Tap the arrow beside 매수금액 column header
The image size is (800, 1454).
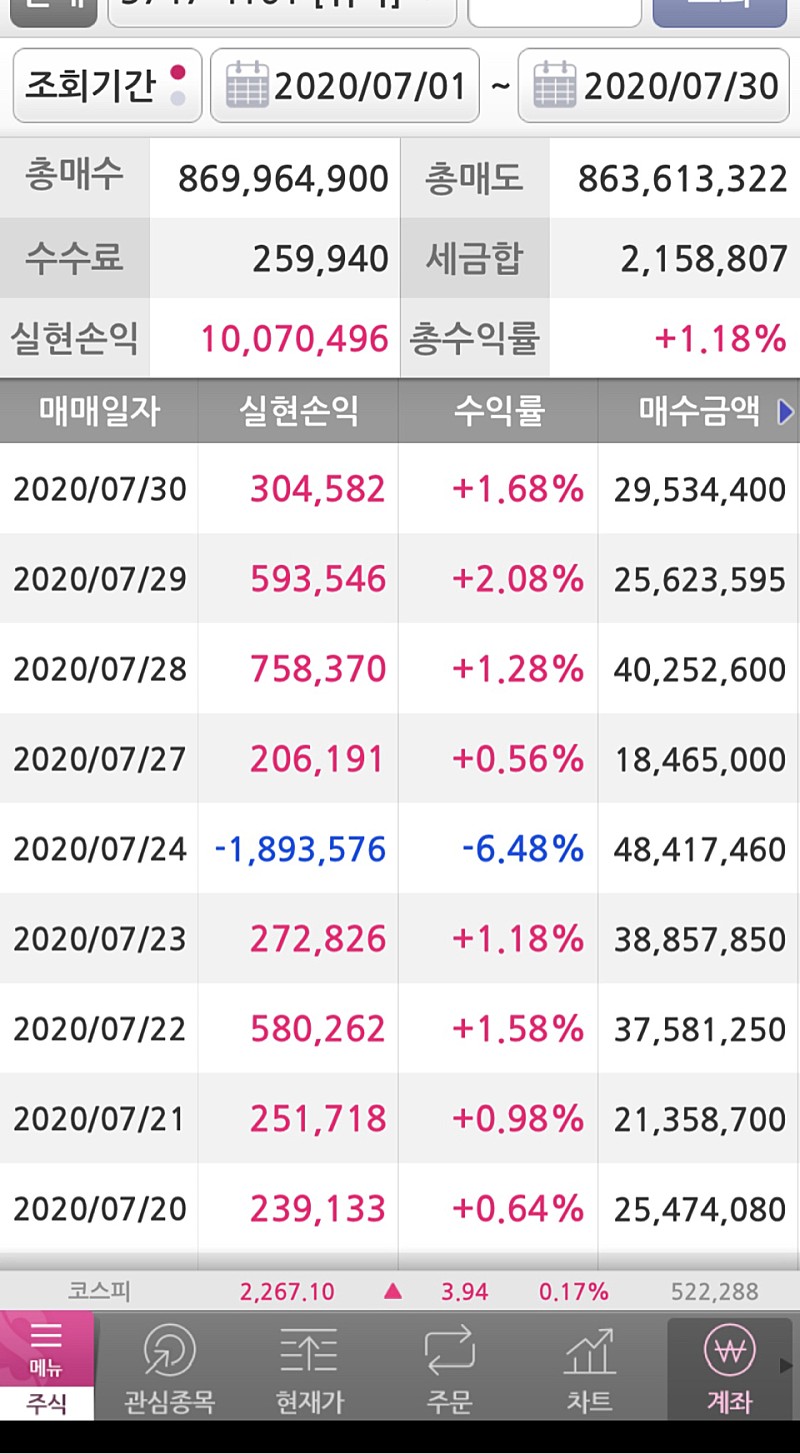(x=785, y=411)
